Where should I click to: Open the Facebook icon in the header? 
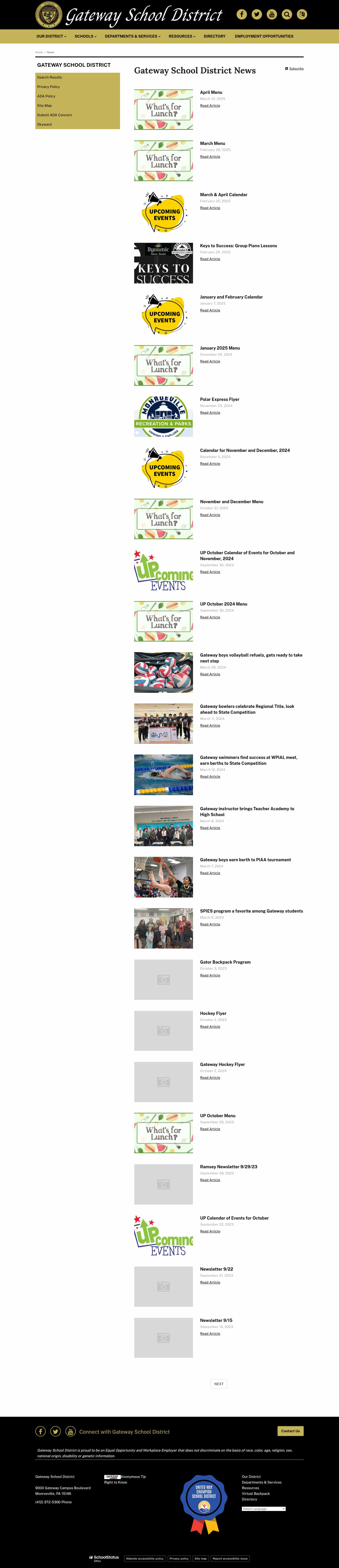tap(242, 14)
